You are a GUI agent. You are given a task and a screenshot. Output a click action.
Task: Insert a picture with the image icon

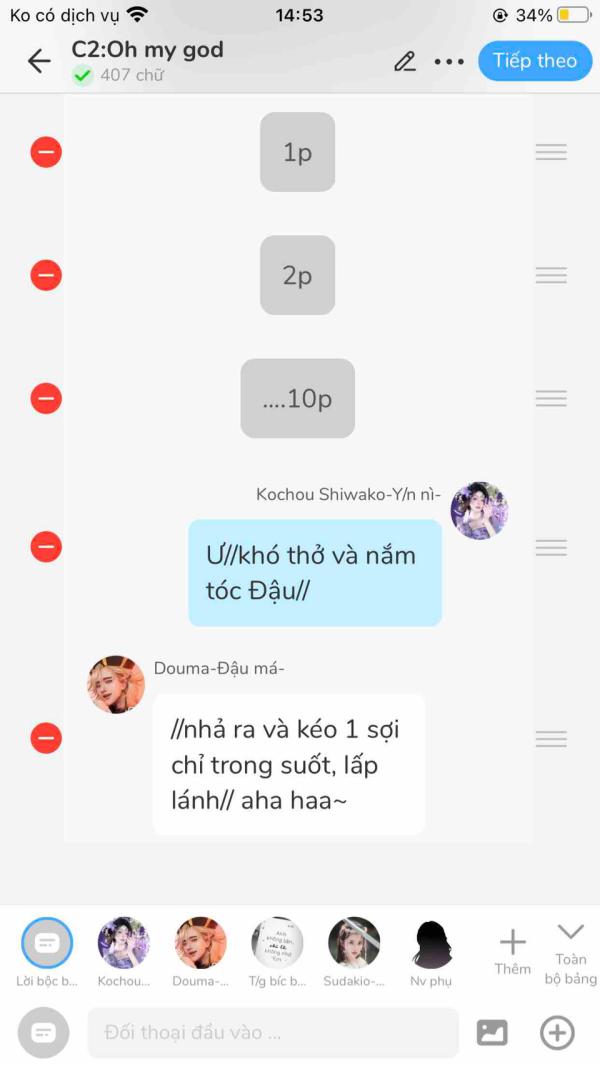492,1032
